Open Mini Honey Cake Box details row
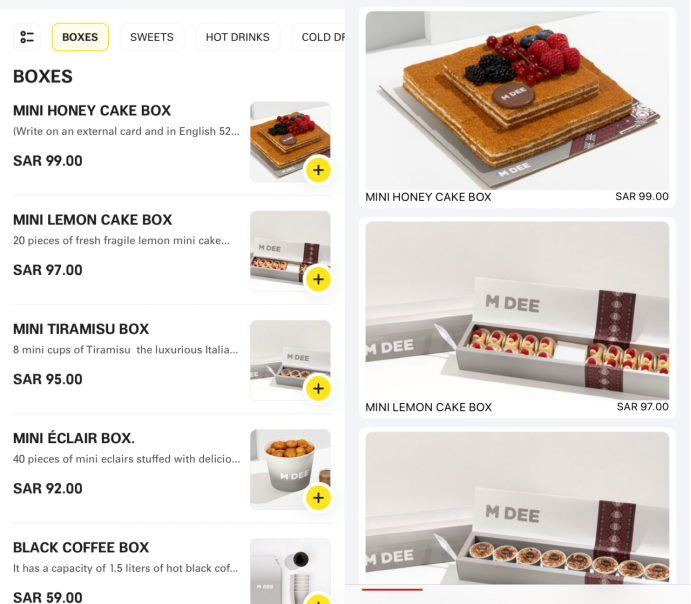The width and height of the screenshot is (691, 604). click(x=125, y=135)
